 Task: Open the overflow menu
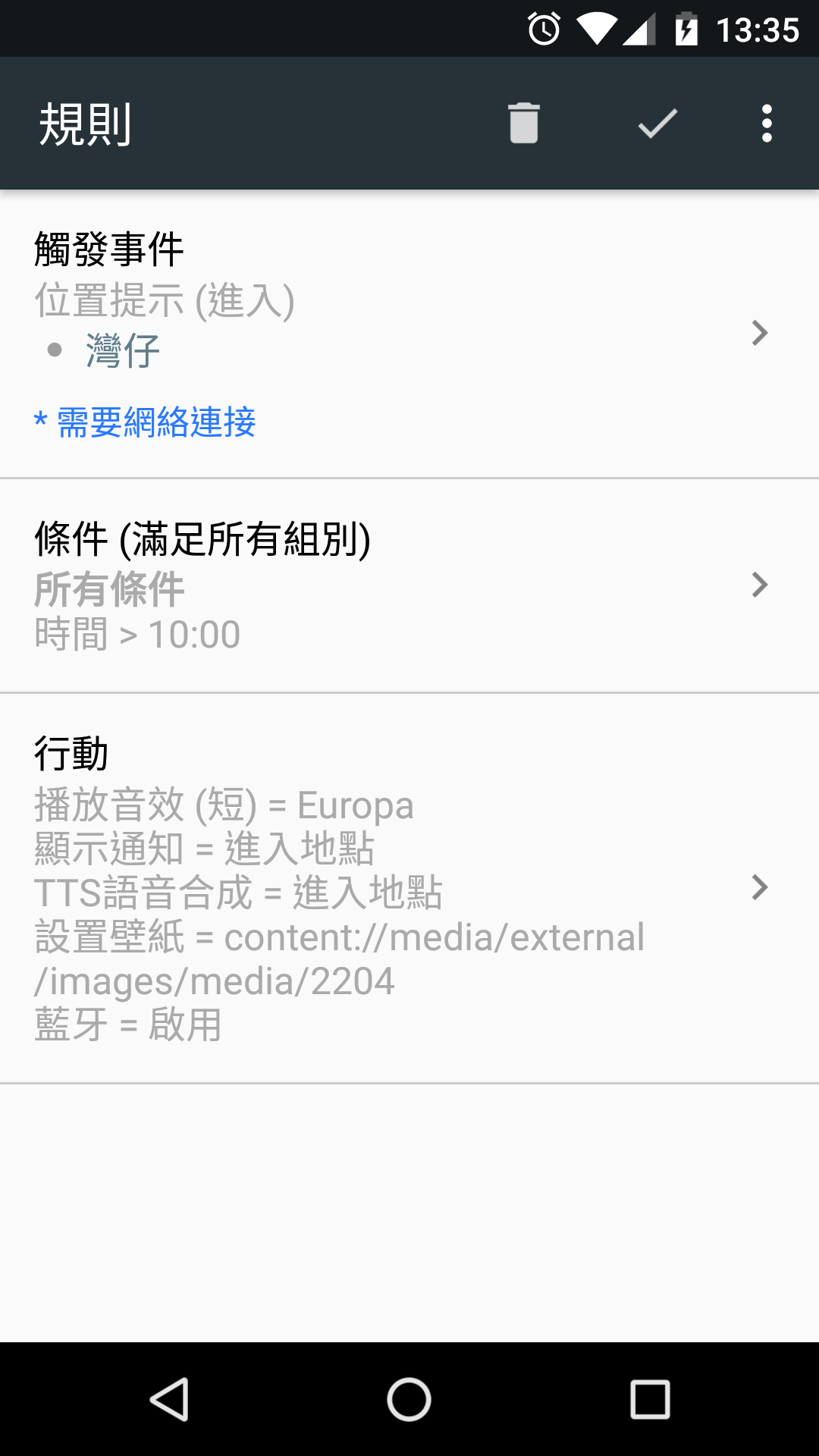tap(767, 123)
